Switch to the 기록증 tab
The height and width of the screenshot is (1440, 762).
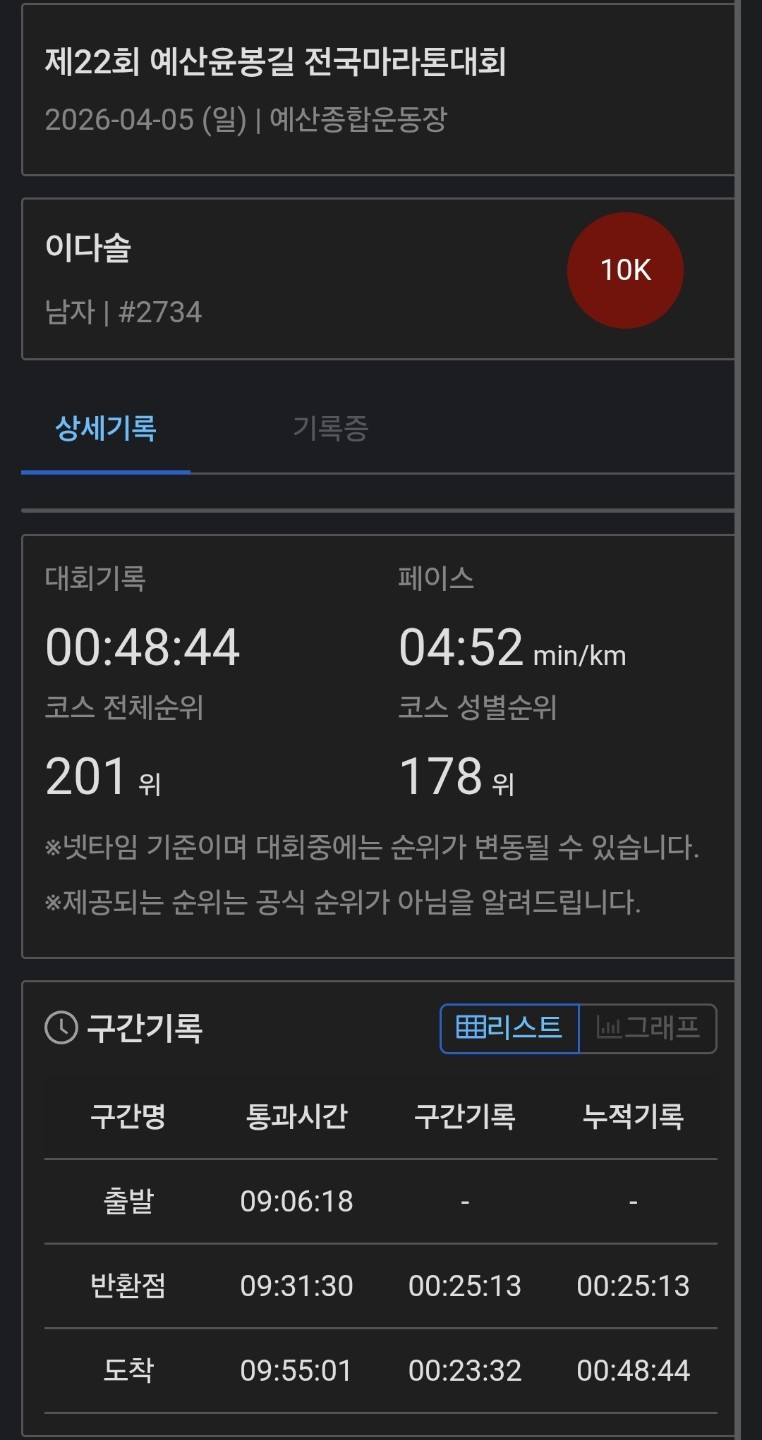pyautogui.click(x=330, y=429)
